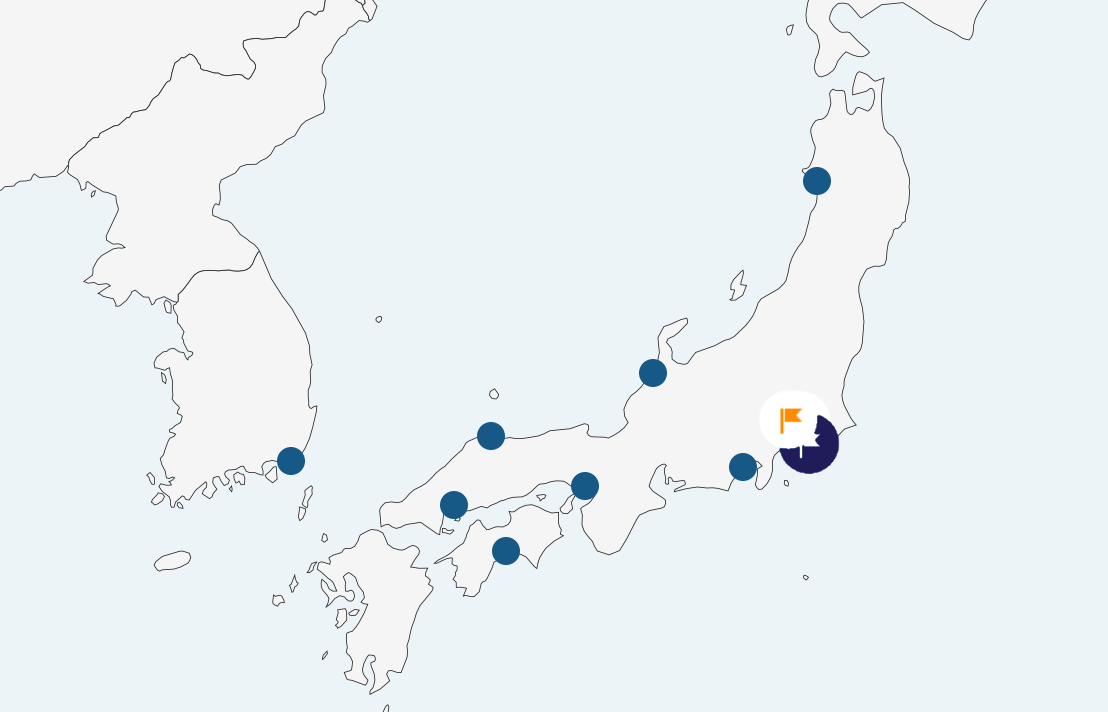Open the marker on the San'in coast opposite Korea

(x=491, y=436)
